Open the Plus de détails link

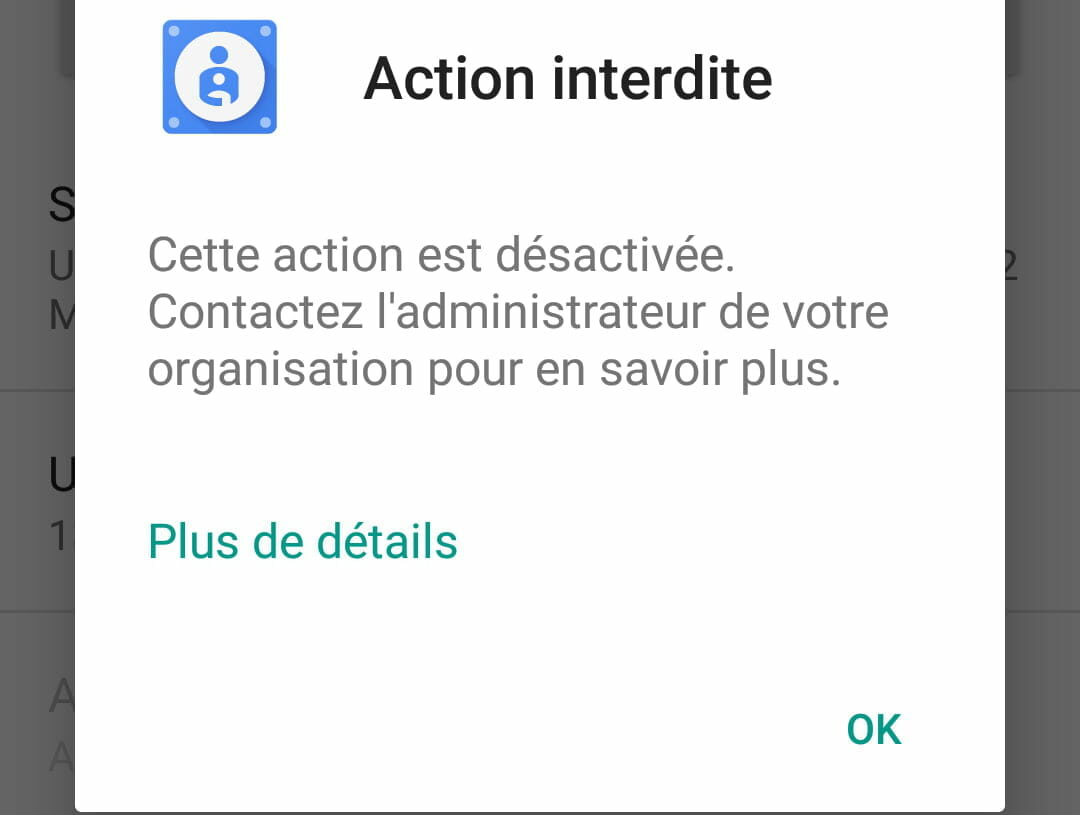(302, 541)
